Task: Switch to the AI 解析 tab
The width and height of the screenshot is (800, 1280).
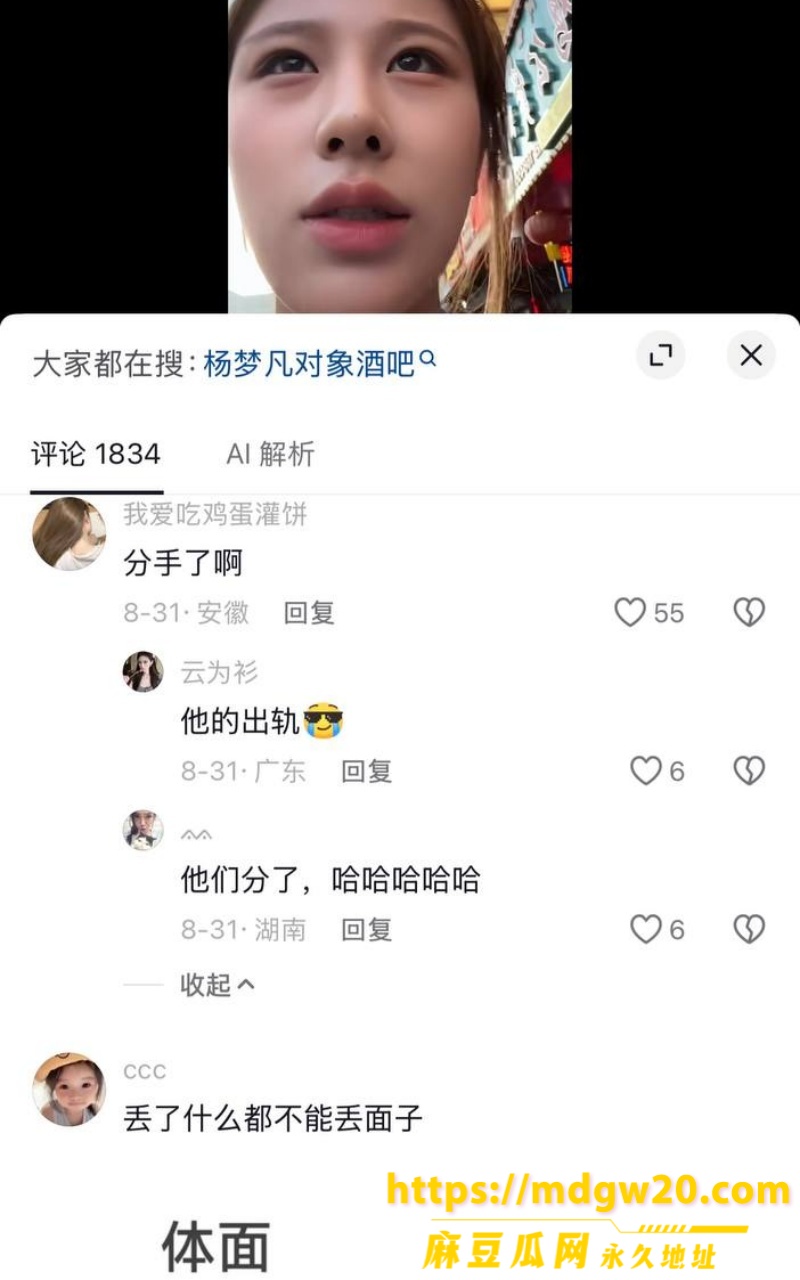Action: (x=270, y=454)
